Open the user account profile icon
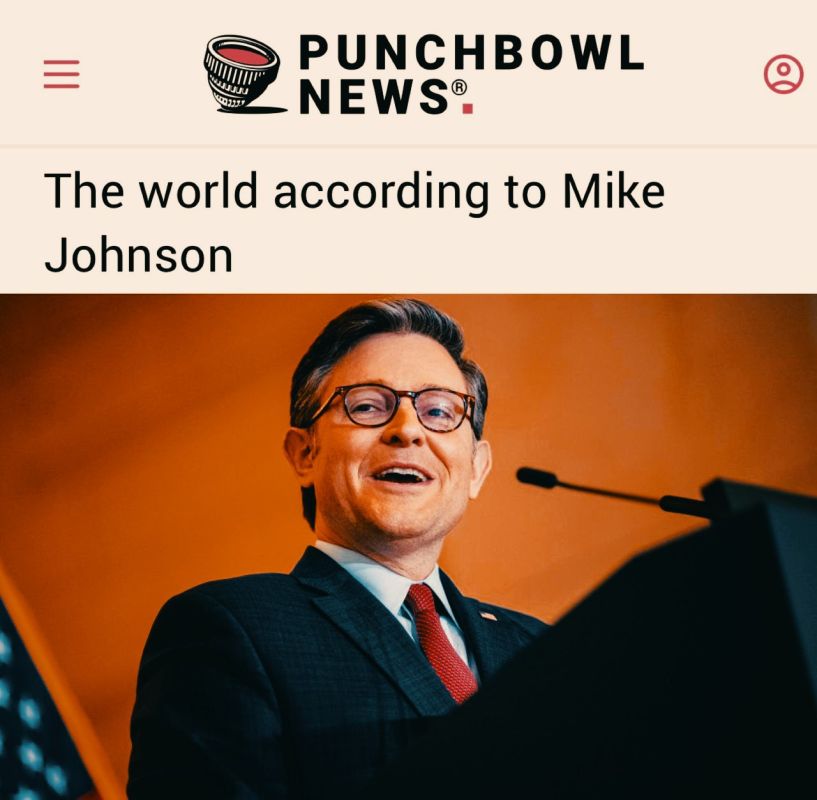 [x=783, y=74]
